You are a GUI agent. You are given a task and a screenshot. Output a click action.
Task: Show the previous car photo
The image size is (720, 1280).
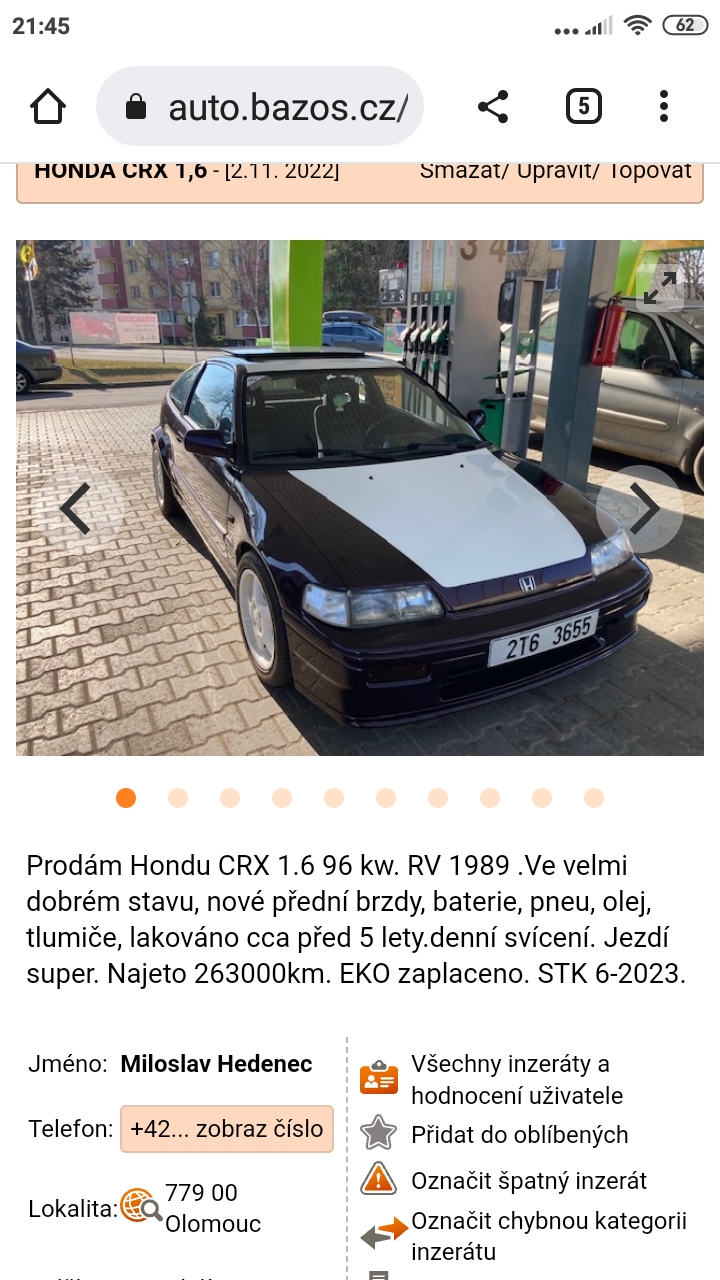pyautogui.click(x=77, y=509)
